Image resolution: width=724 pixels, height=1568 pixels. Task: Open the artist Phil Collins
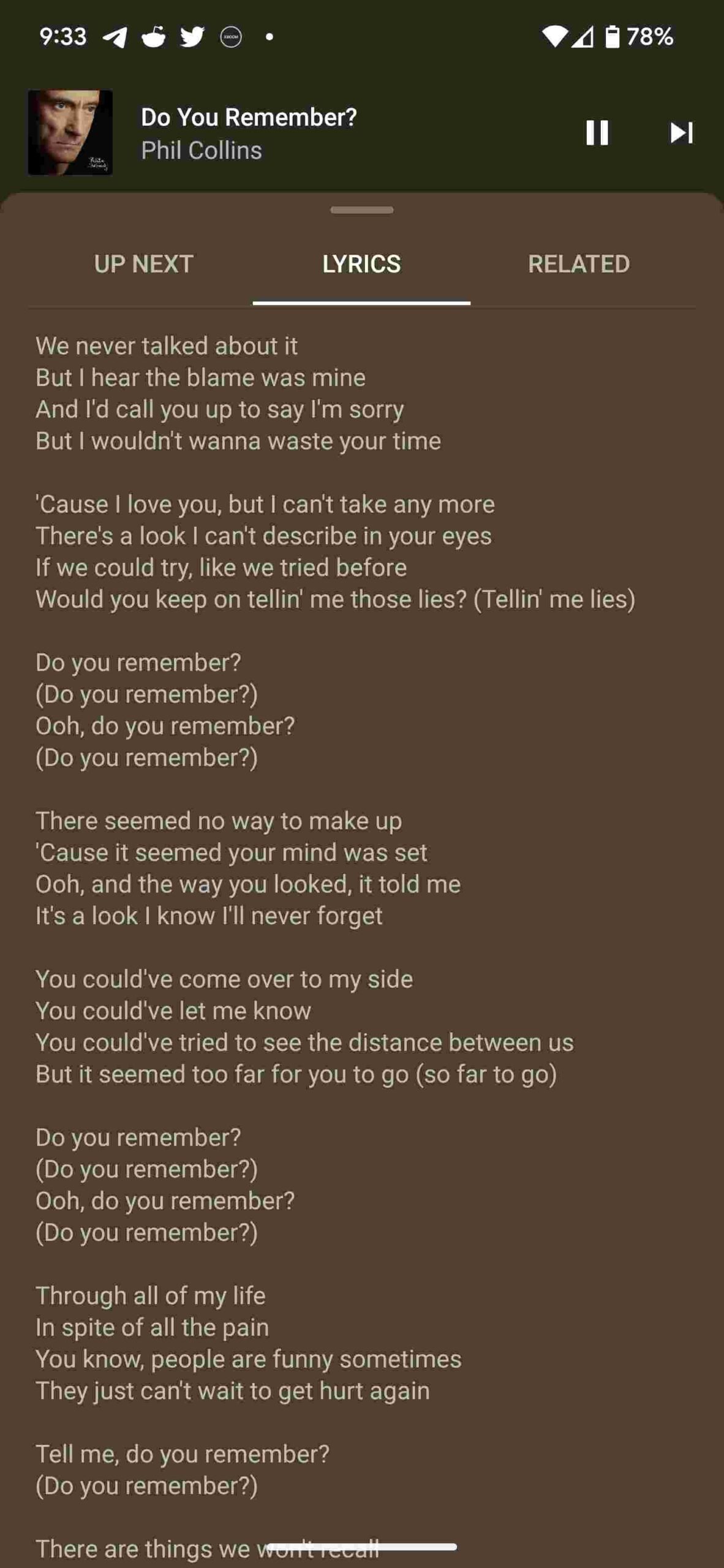202,149
